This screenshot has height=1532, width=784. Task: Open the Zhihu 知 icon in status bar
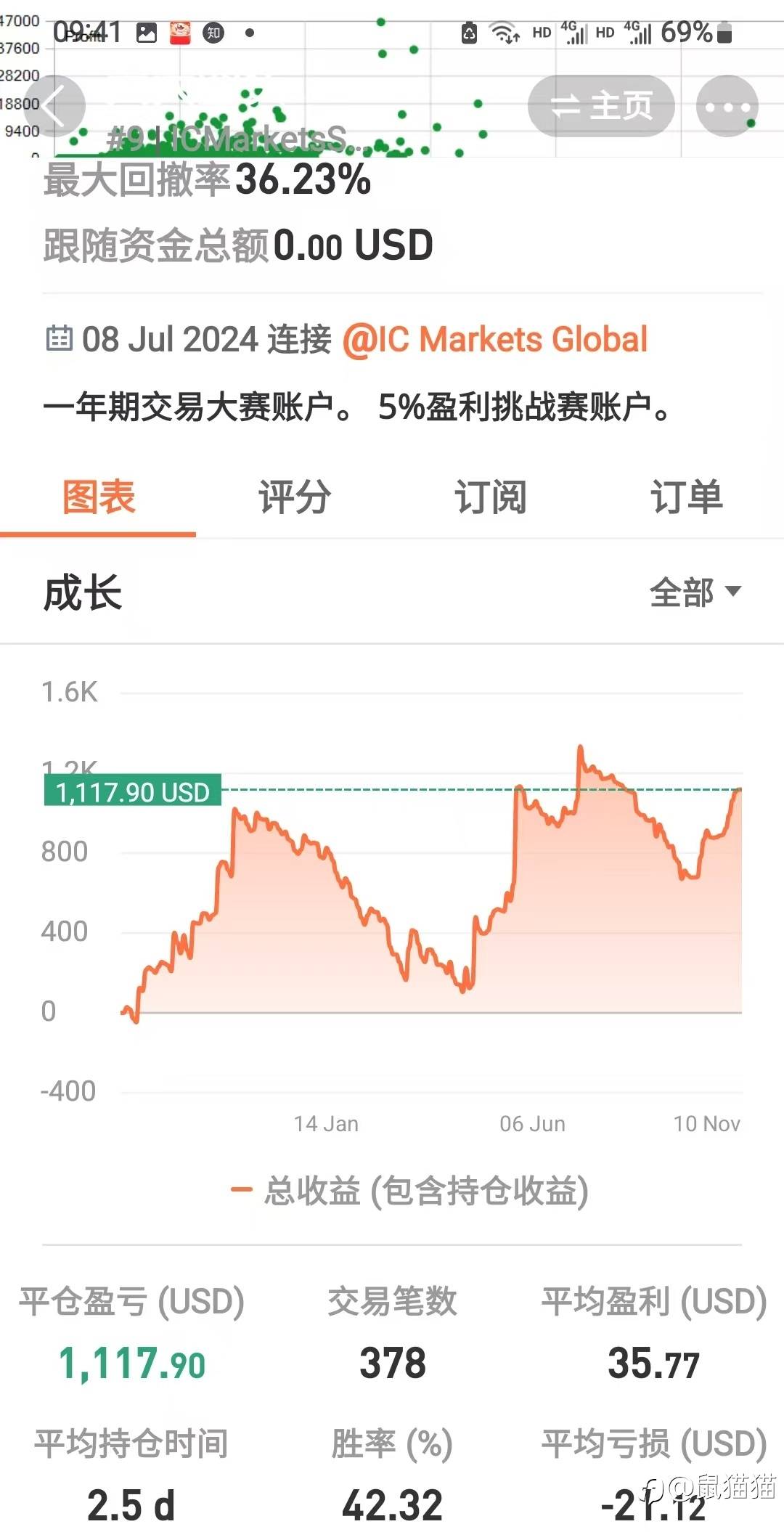pyautogui.click(x=213, y=33)
